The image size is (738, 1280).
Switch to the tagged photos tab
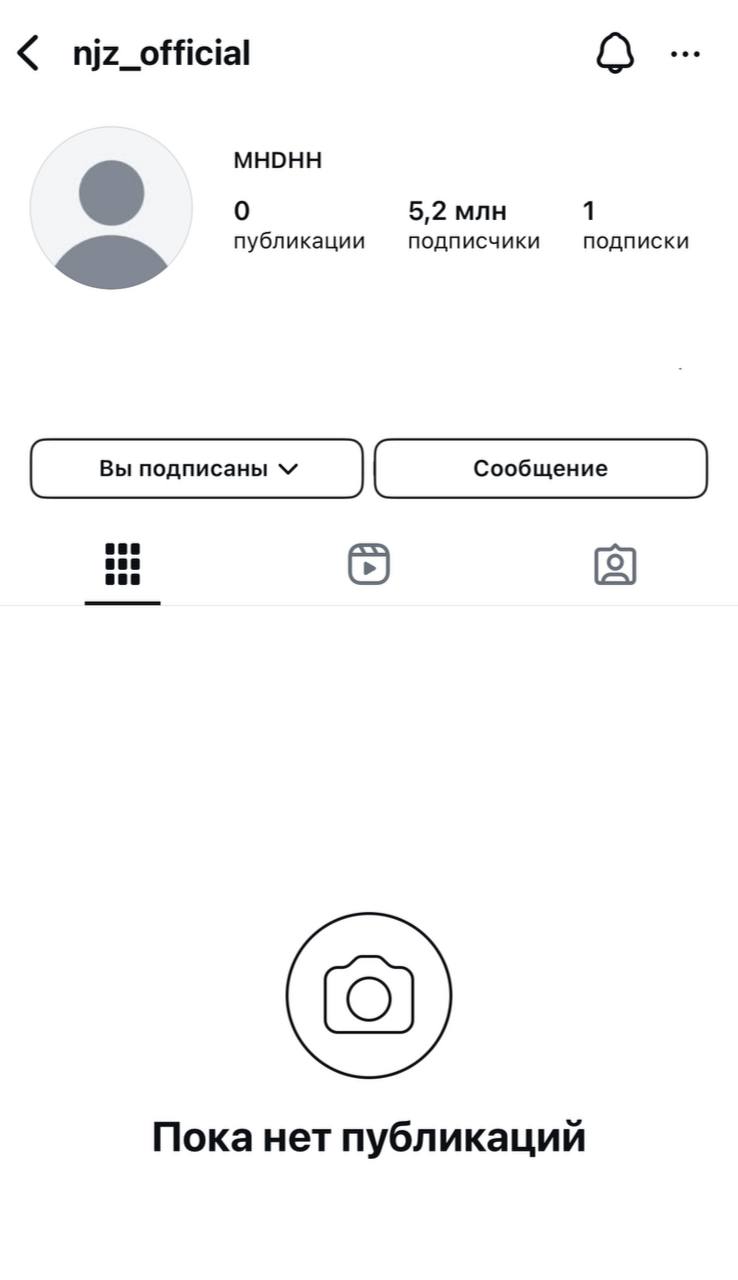pyautogui.click(x=615, y=565)
